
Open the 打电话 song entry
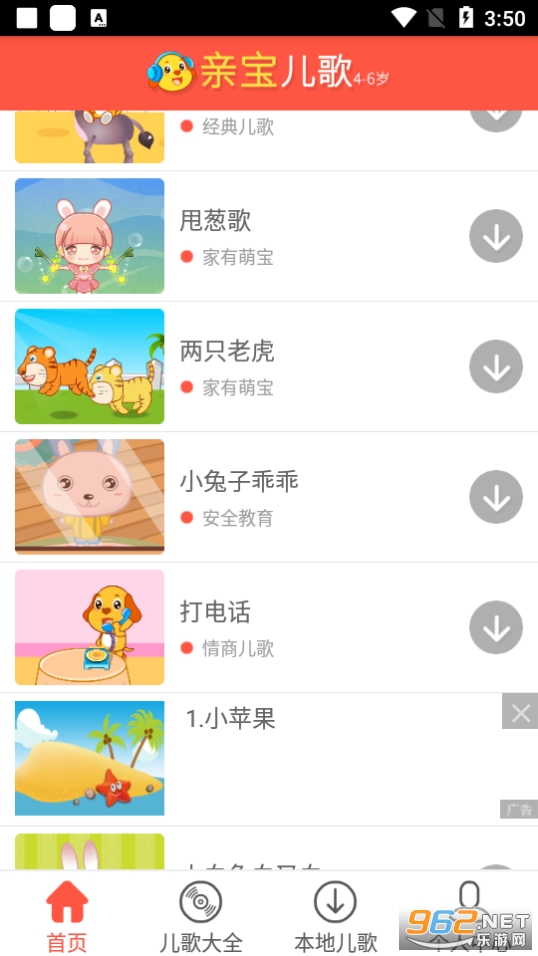coord(269,628)
